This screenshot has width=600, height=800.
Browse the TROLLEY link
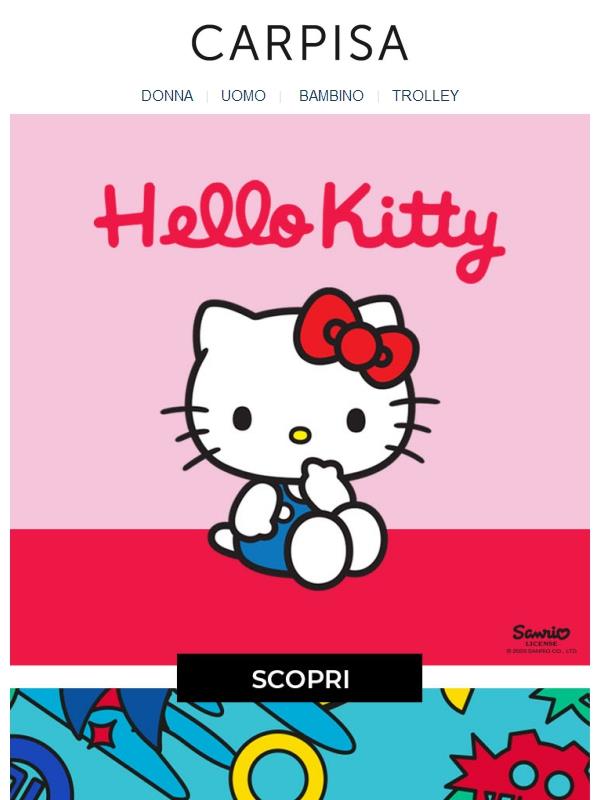tap(425, 96)
